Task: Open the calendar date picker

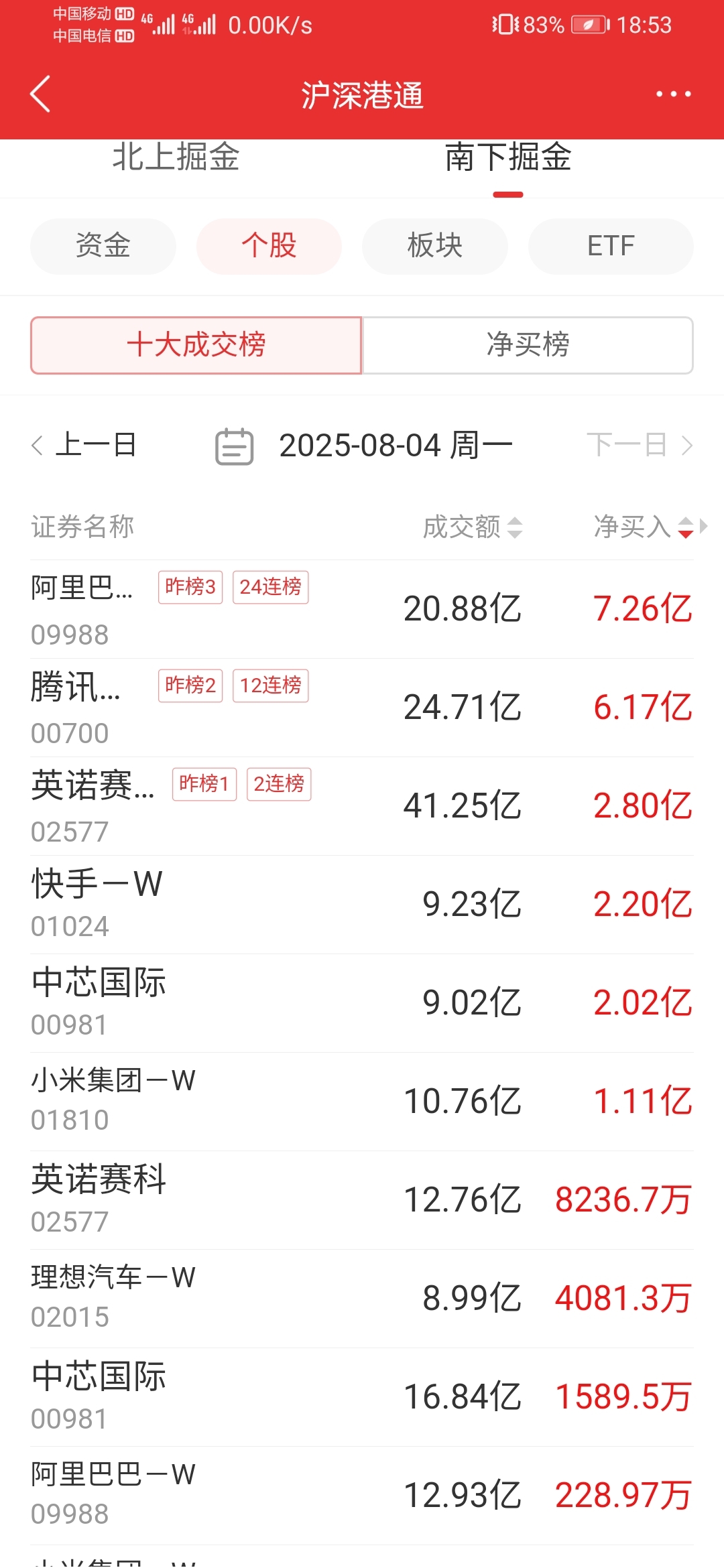Action: coord(234,446)
